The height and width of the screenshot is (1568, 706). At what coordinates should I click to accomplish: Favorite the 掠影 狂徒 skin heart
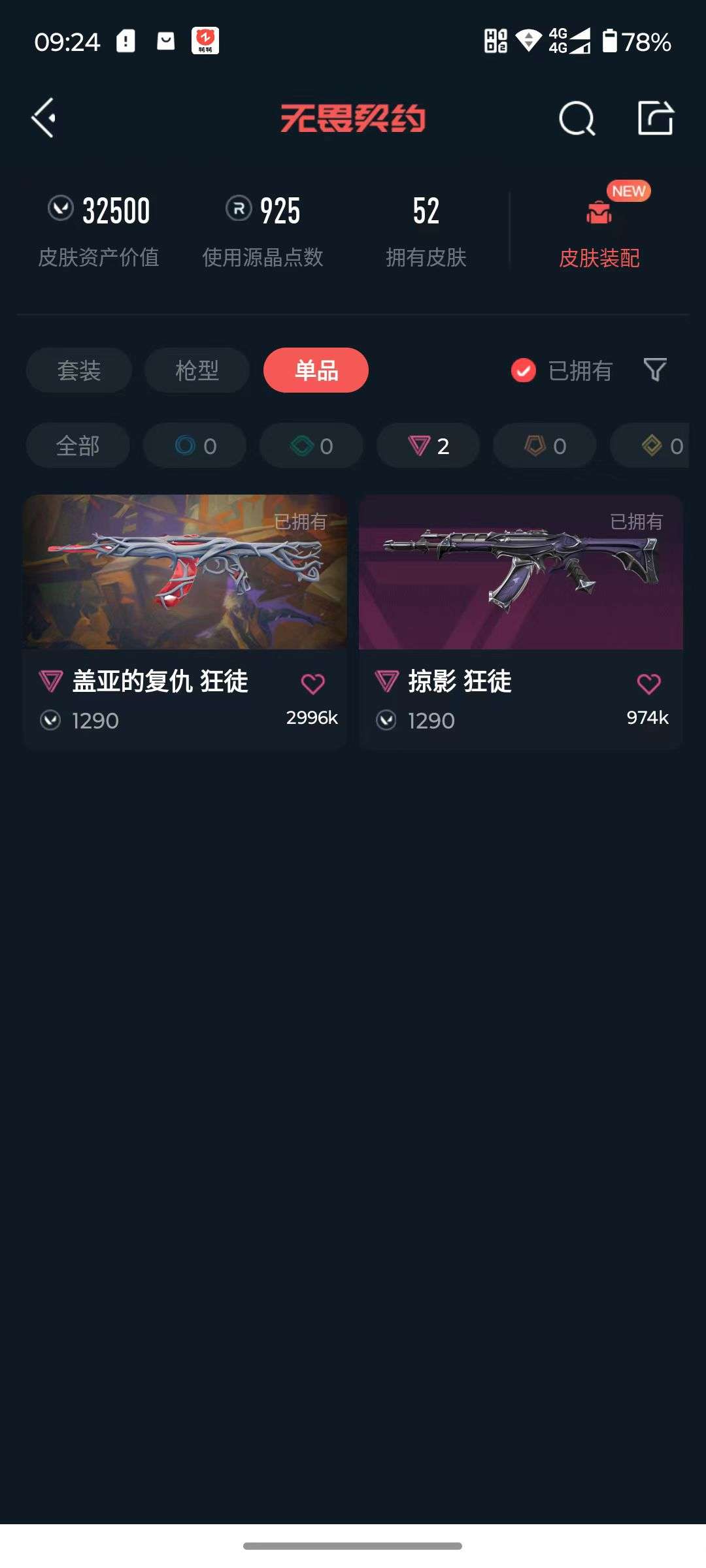click(647, 683)
